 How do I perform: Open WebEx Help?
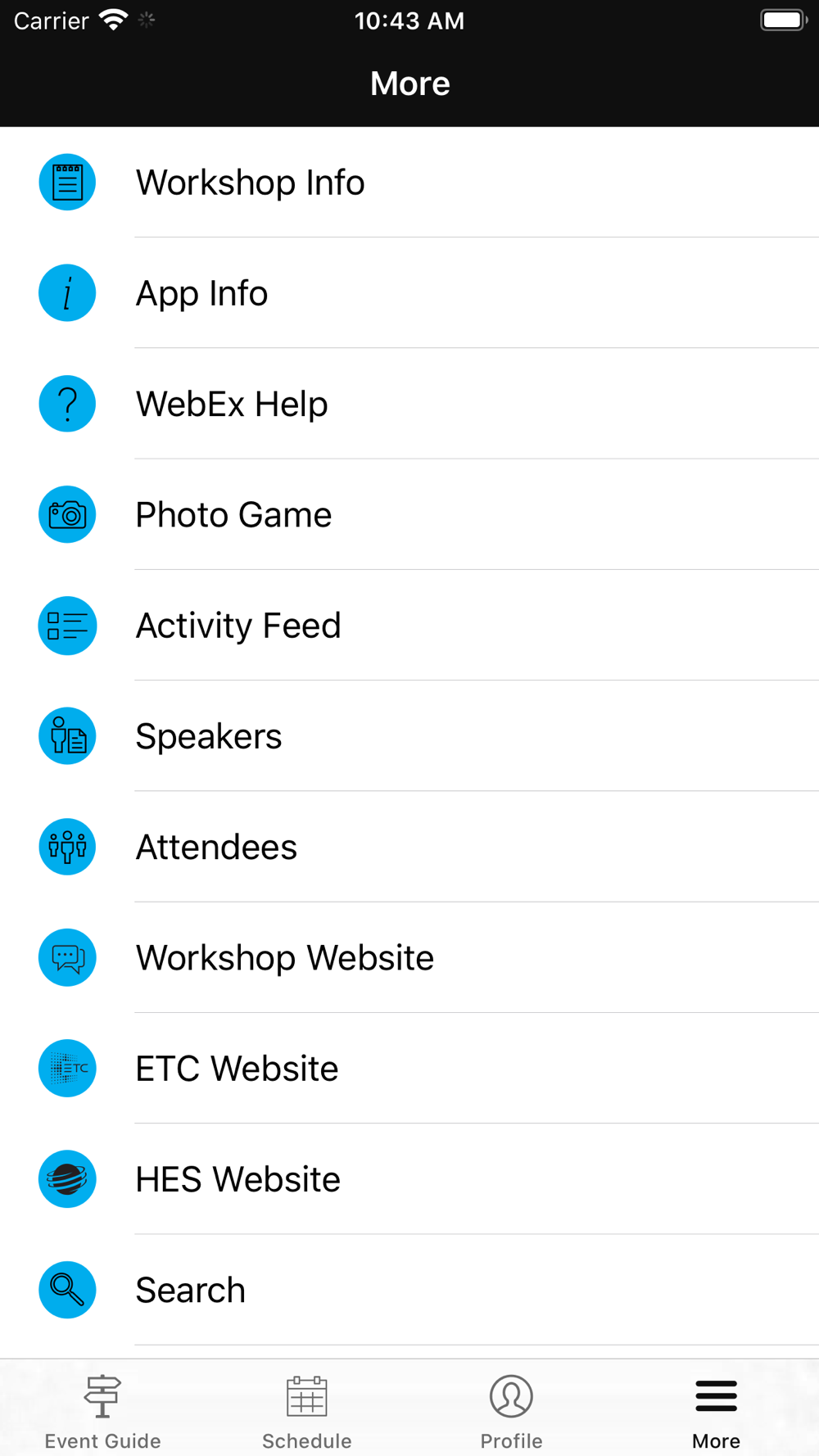(409, 404)
